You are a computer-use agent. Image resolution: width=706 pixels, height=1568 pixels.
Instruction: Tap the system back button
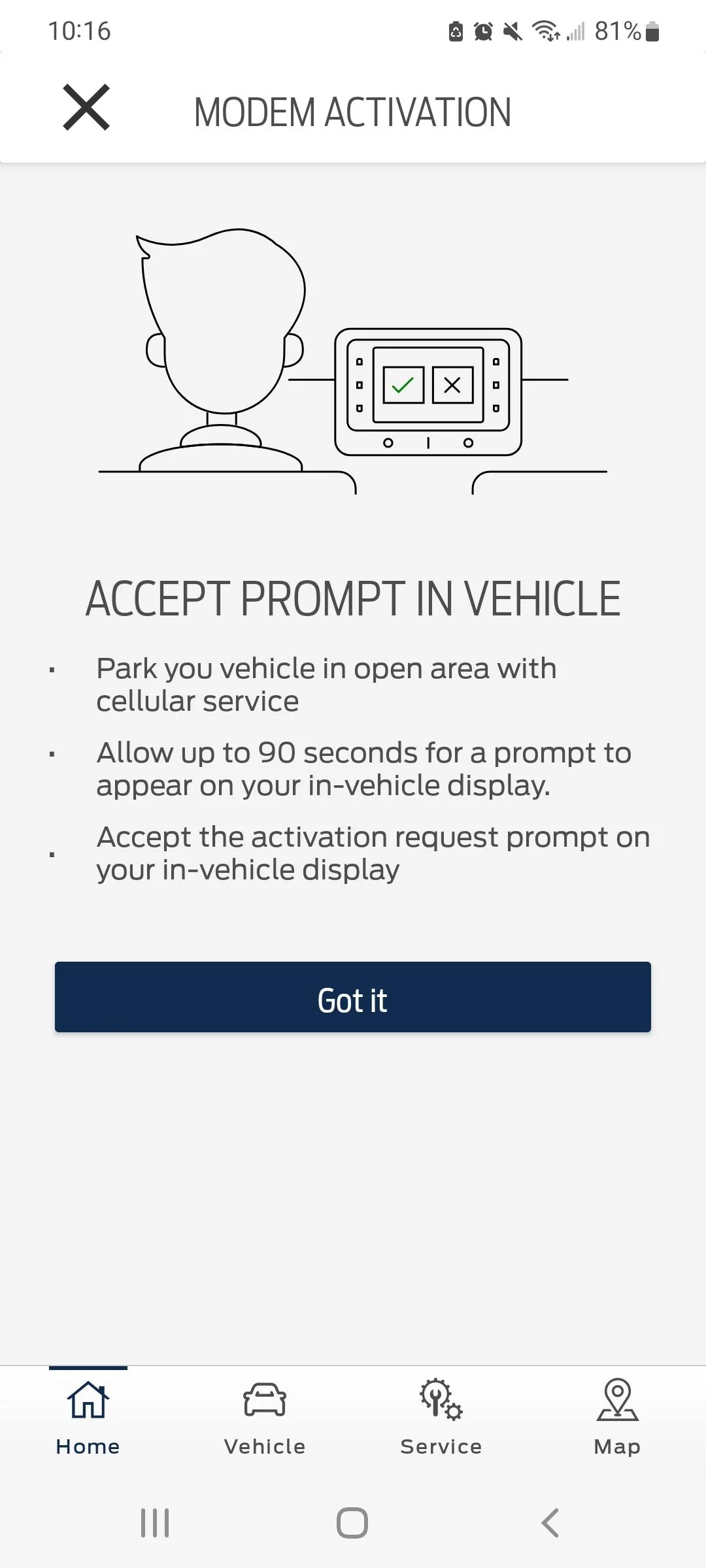coord(550,1523)
